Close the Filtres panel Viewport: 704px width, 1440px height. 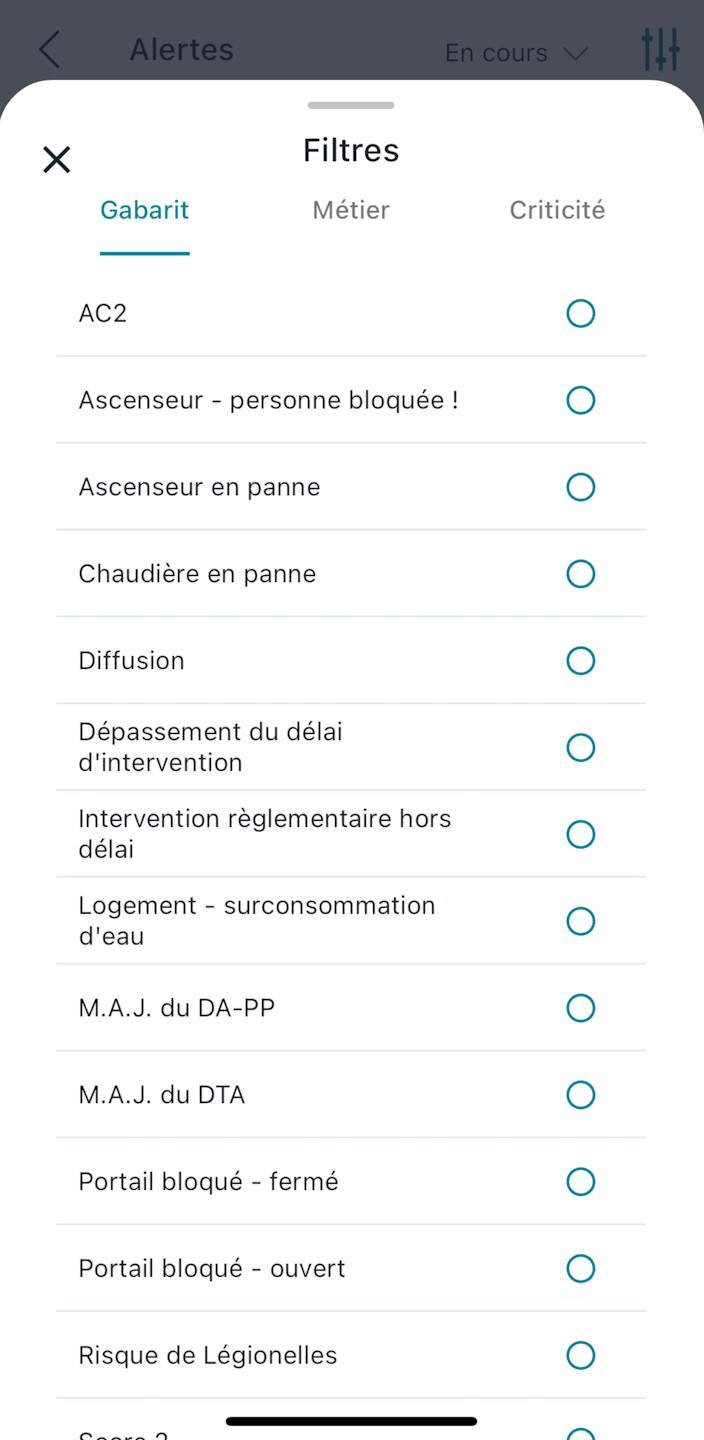pos(57,160)
